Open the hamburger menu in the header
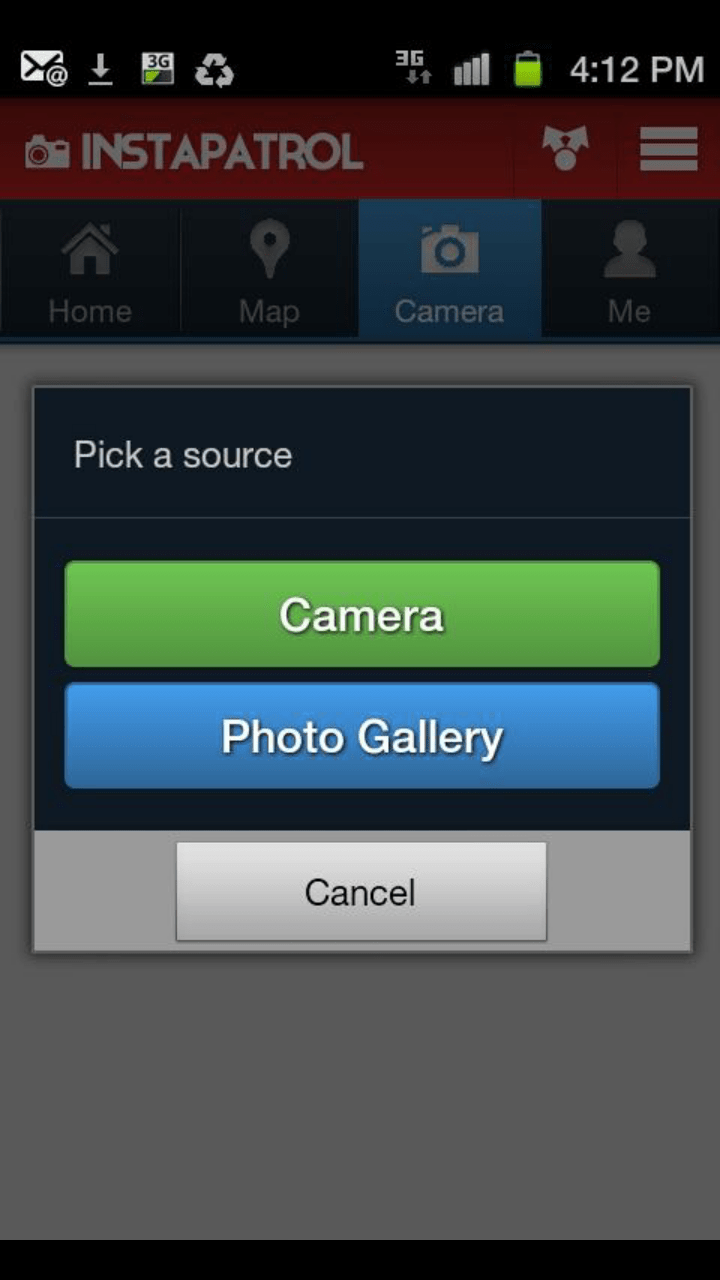 click(668, 150)
